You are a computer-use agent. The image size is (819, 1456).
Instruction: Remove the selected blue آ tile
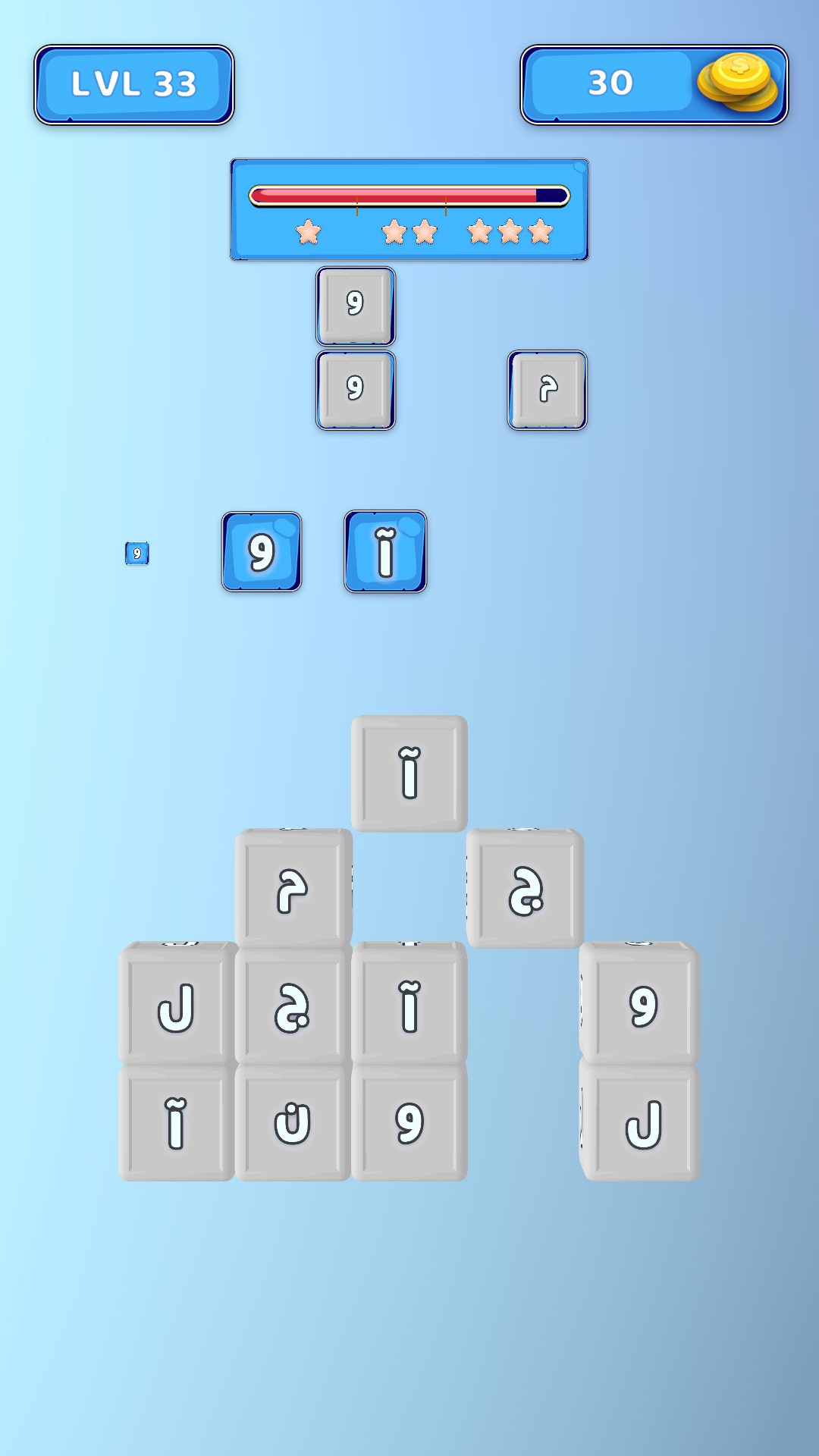(x=385, y=552)
